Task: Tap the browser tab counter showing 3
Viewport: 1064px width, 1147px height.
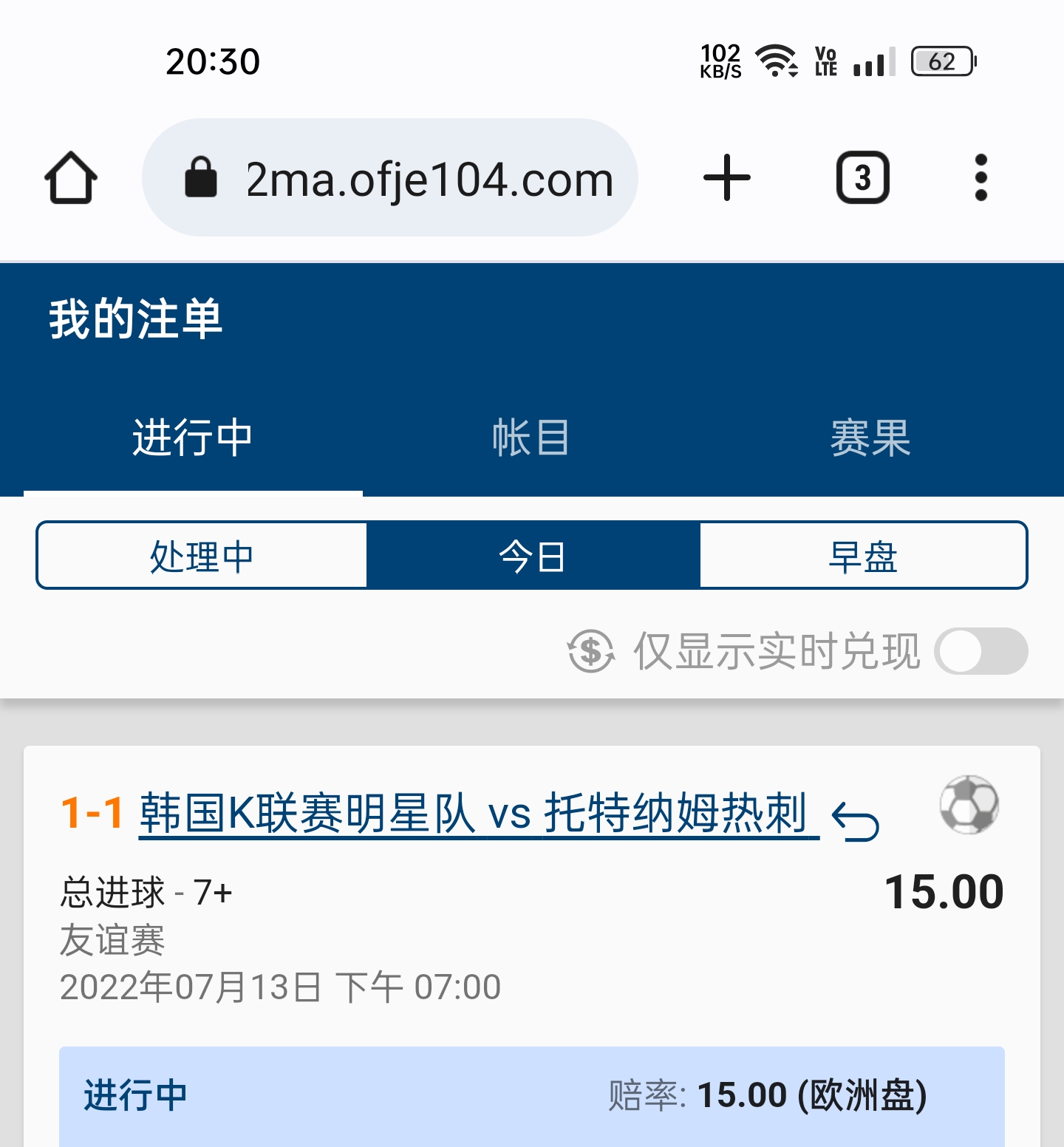Action: 863,177
